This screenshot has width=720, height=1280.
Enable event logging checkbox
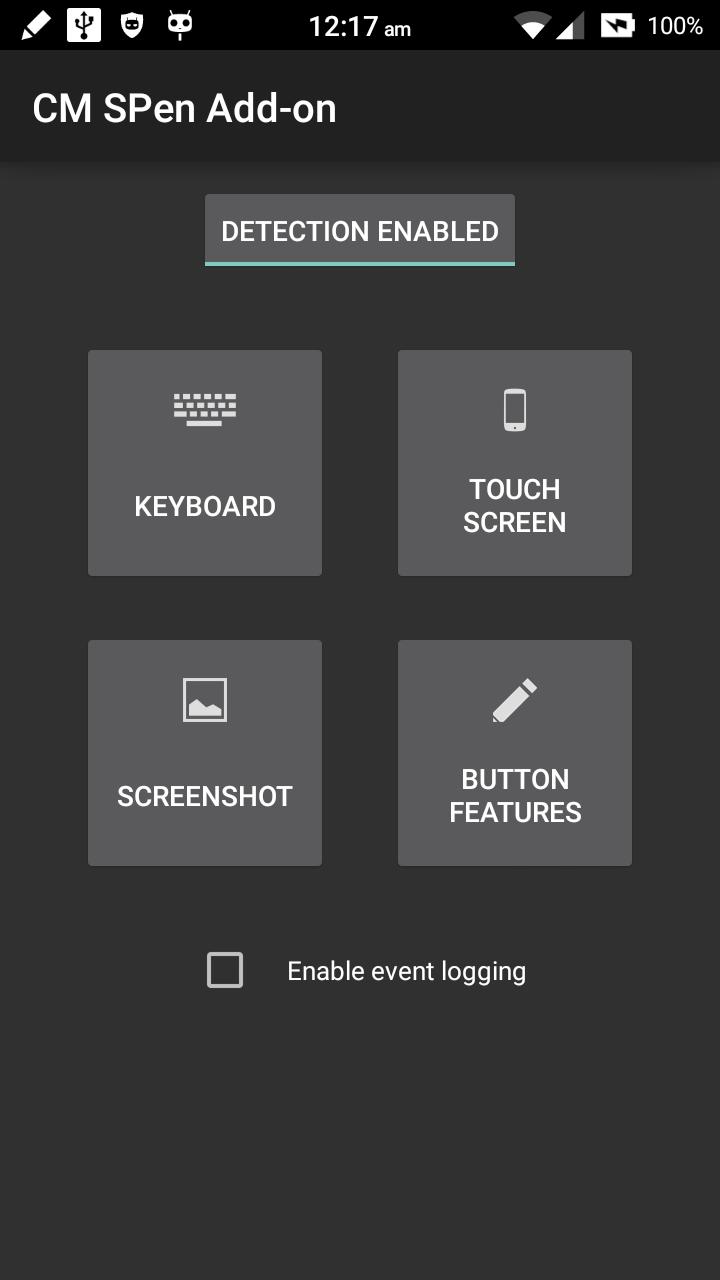click(x=224, y=969)
